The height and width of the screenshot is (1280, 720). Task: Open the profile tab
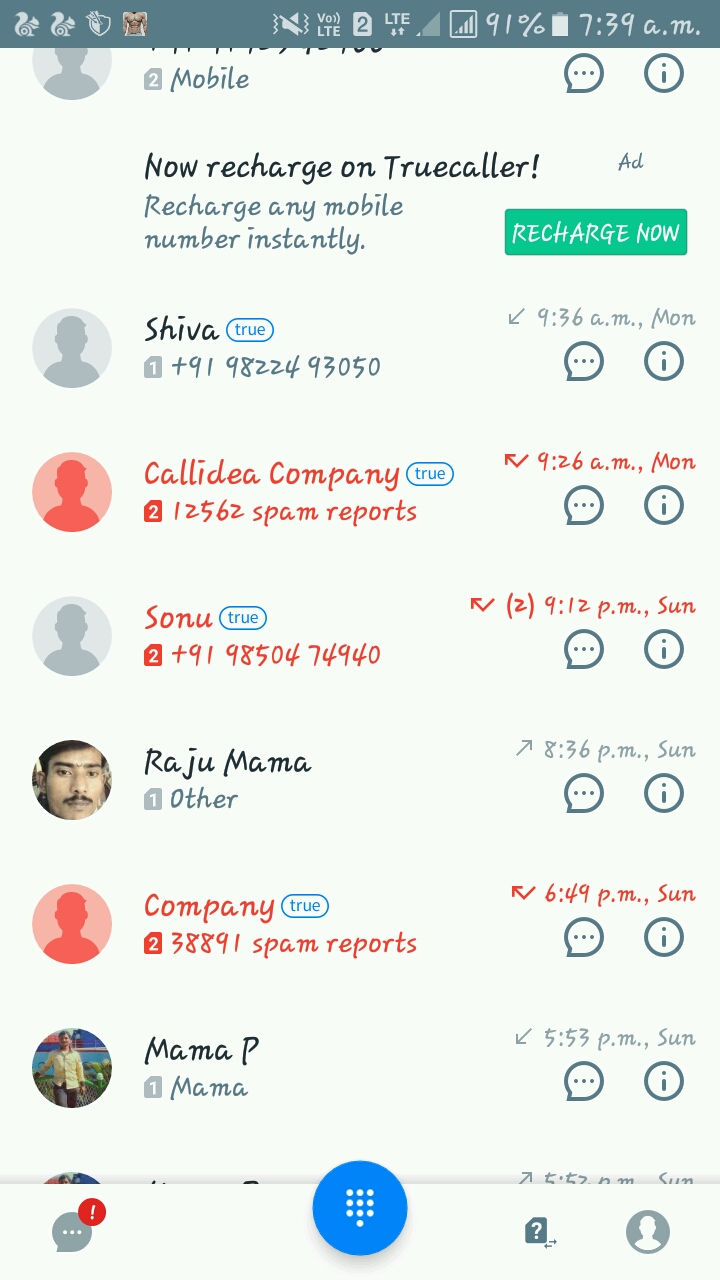647,1231
